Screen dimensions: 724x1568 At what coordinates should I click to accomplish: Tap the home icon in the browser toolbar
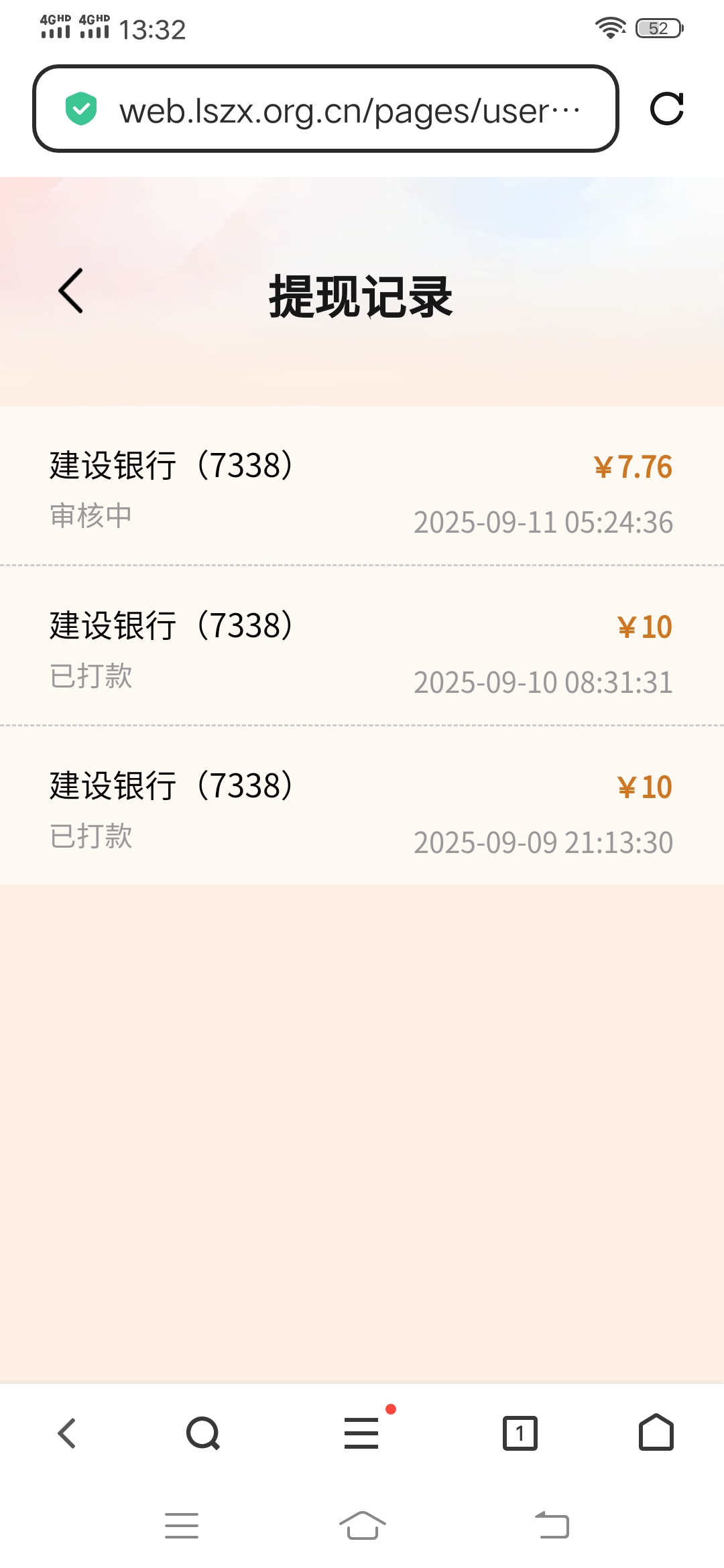657,1434
